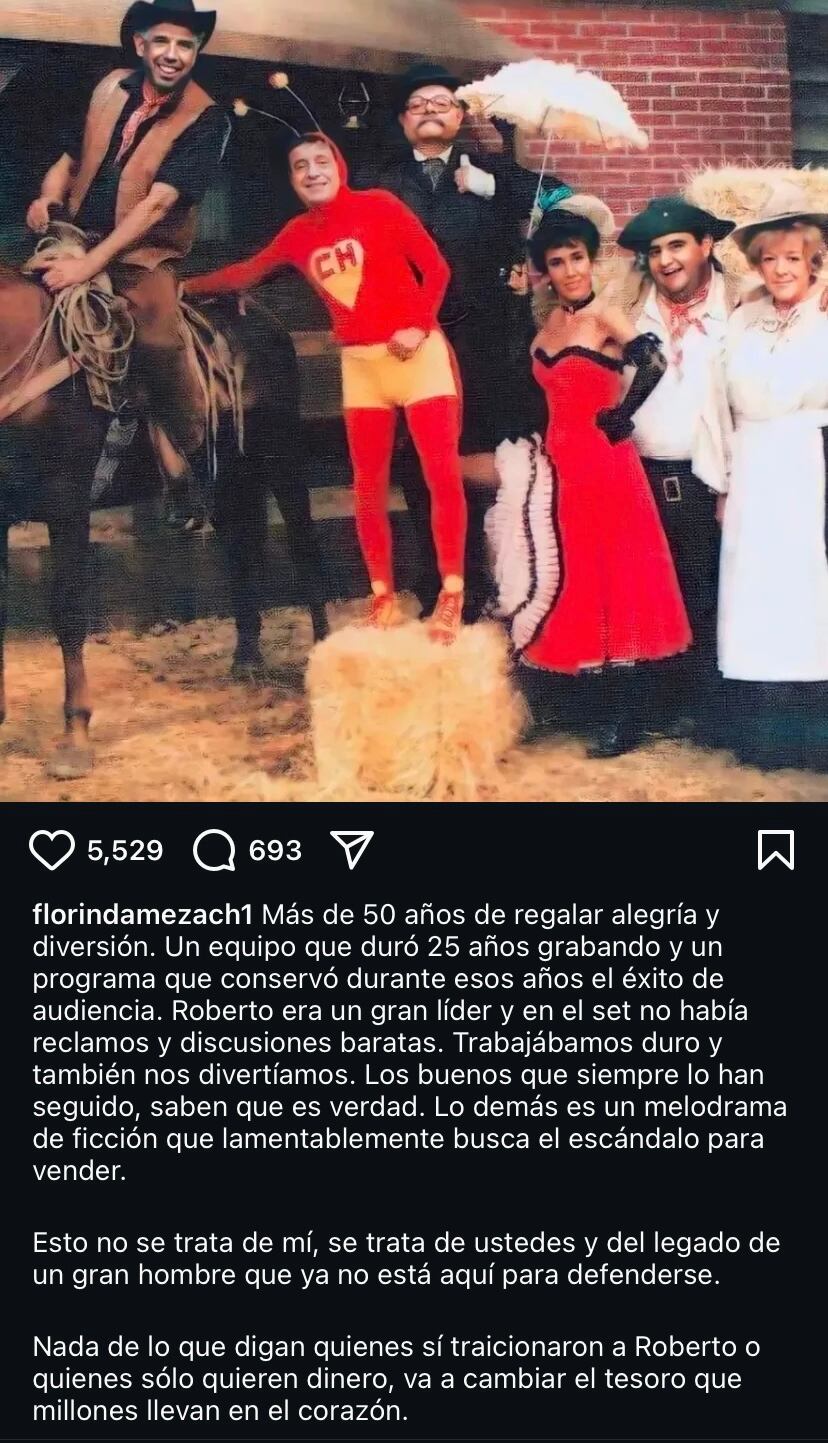Open the comments on this post
Image resolution: width=828 pixels, height=1443 pixels.
pos(214,850)
